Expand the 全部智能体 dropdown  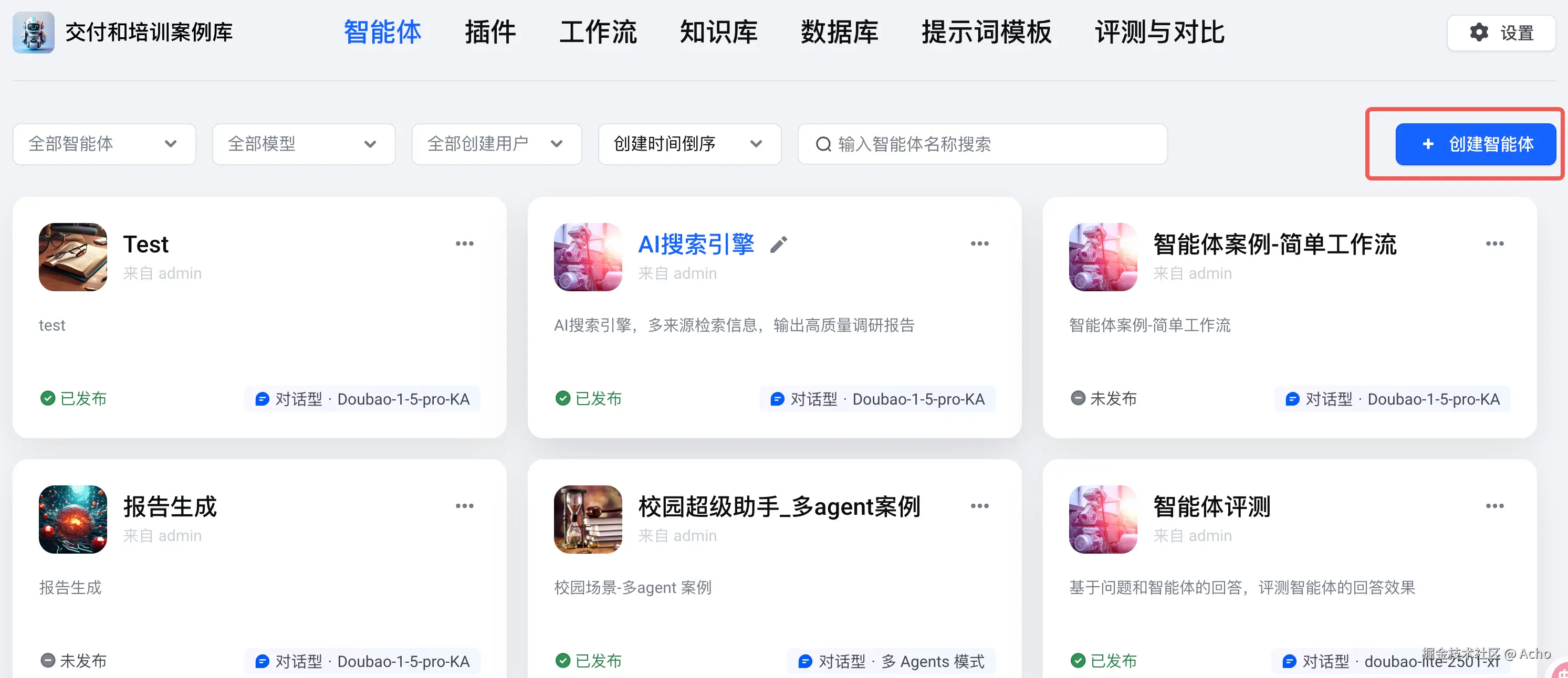[104, 144]
